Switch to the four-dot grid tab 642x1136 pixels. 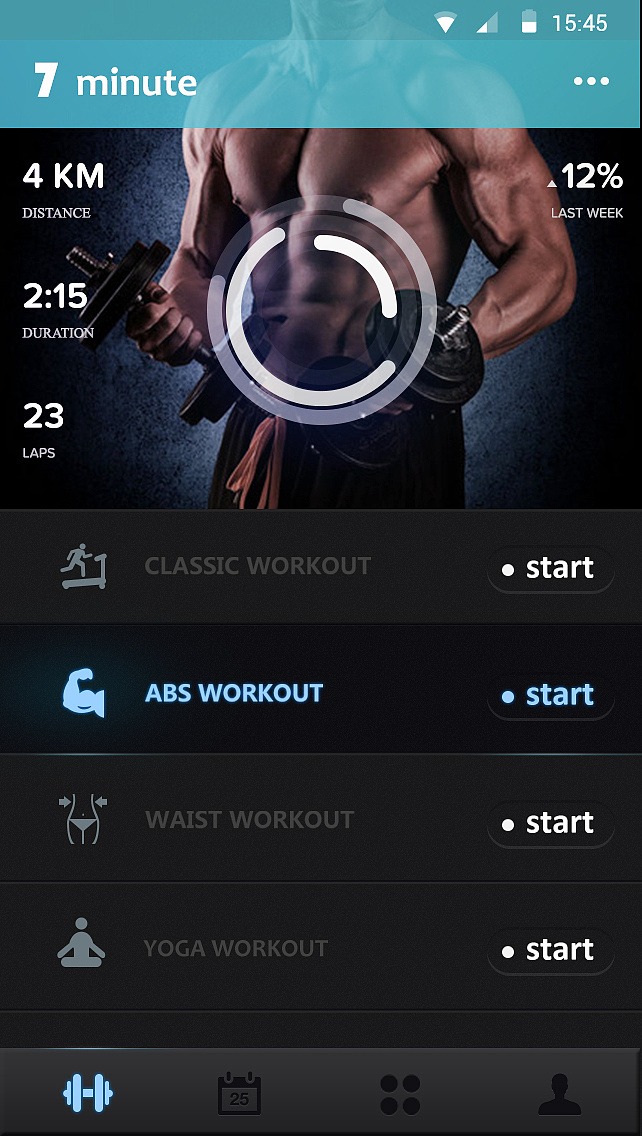tap(400, 1094)
